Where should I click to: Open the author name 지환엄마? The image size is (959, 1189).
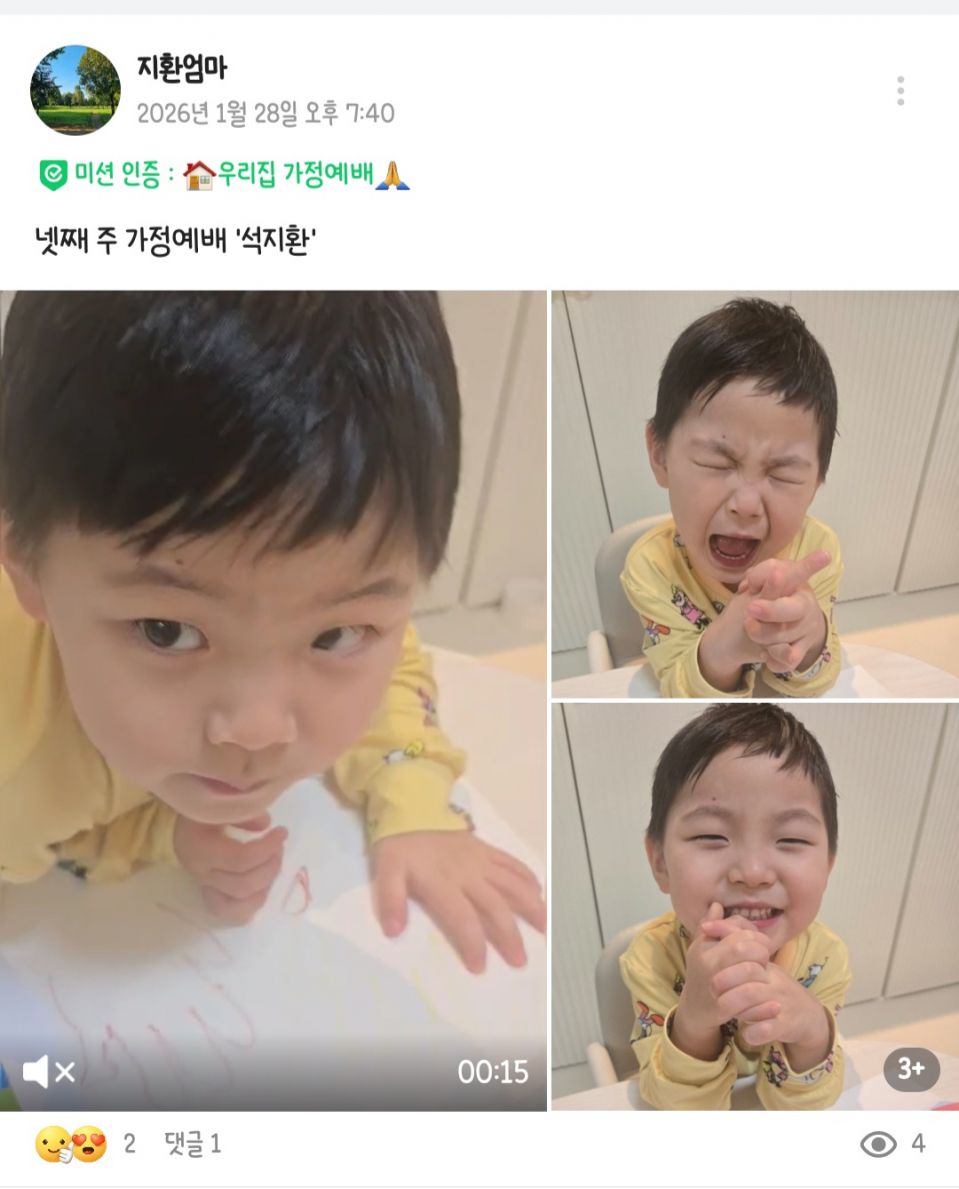[x=181, y=68]
